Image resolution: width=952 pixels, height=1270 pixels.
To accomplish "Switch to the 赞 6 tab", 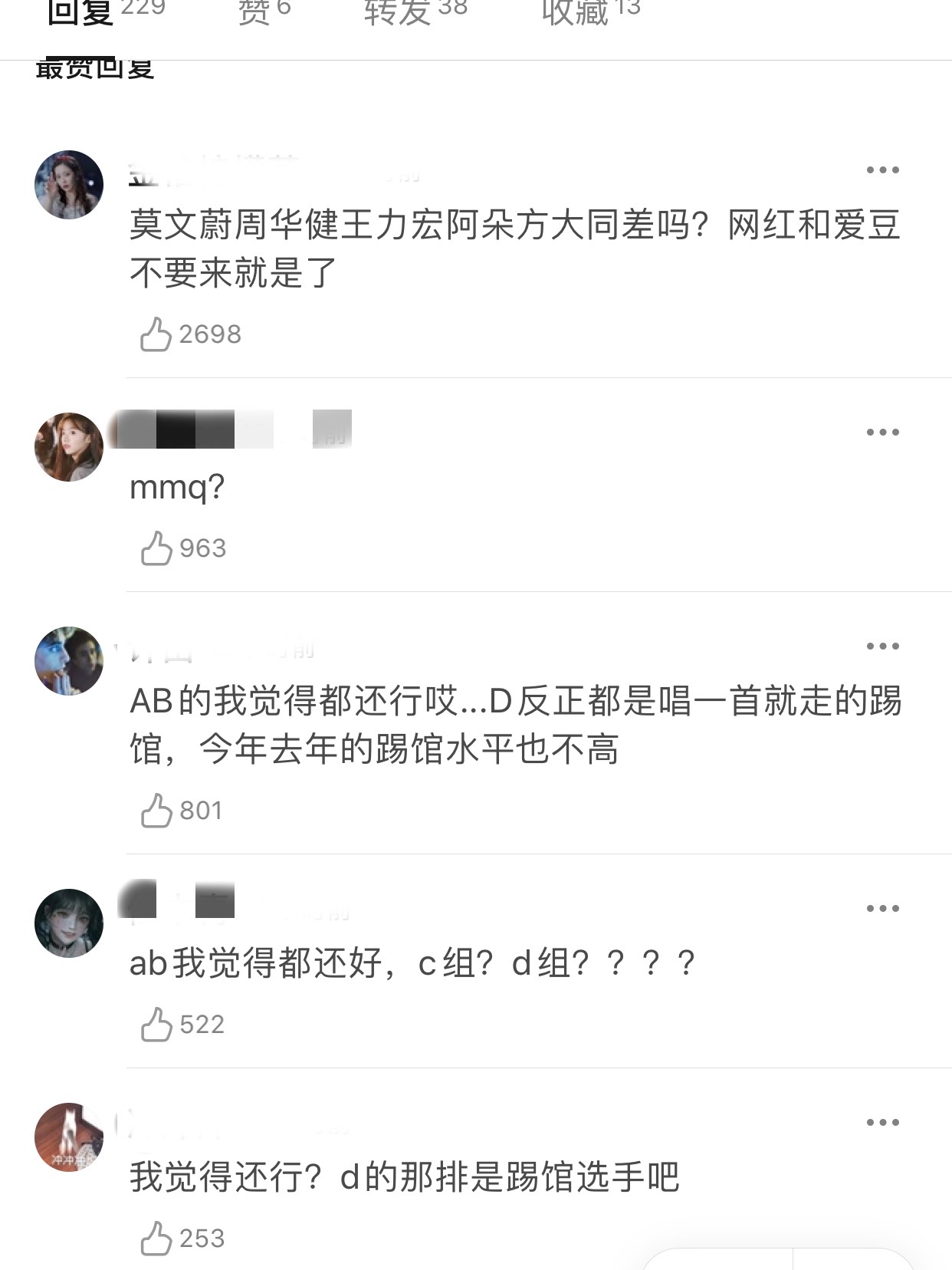I will (x=264, y=12).
